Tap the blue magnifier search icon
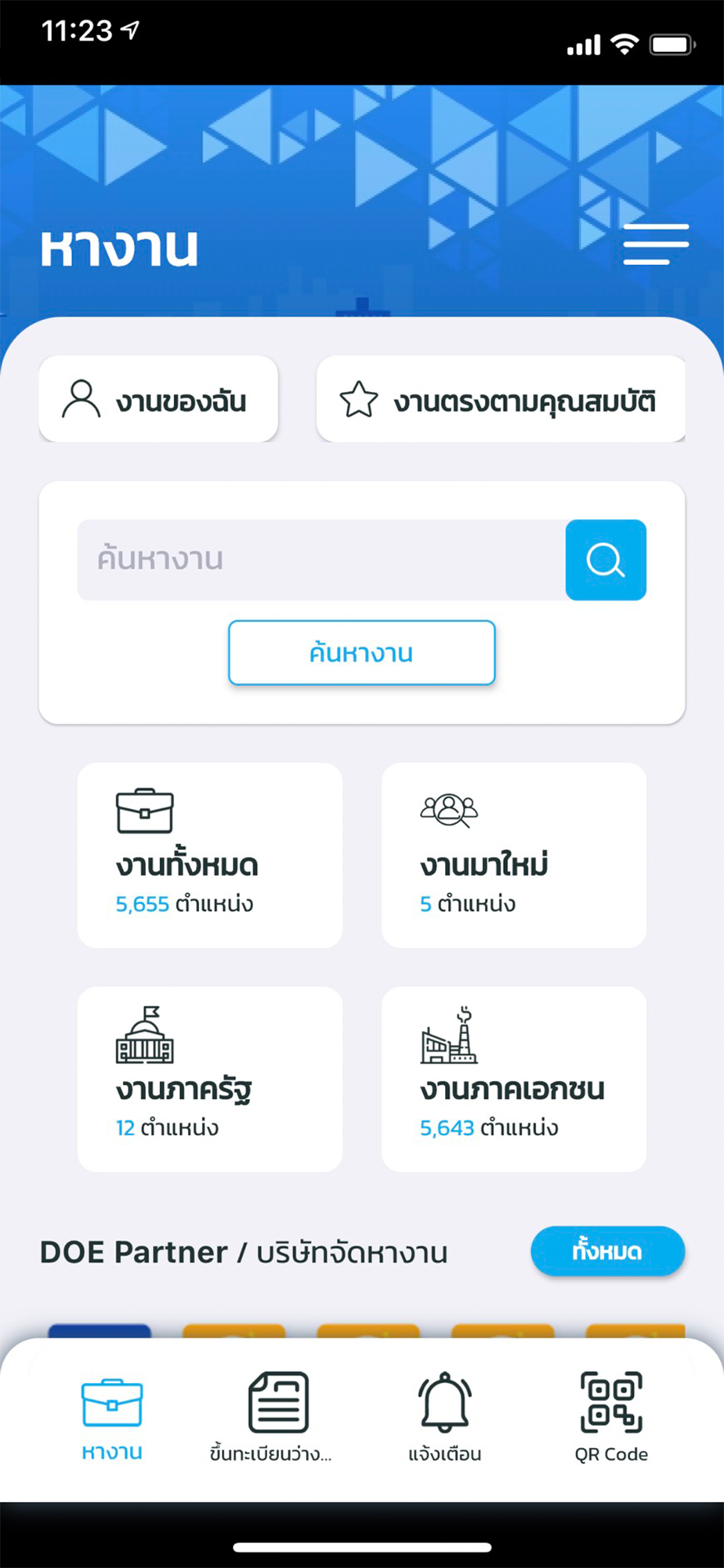The width and height of the screenshot is (724, 1568). (x=606, y=560)
